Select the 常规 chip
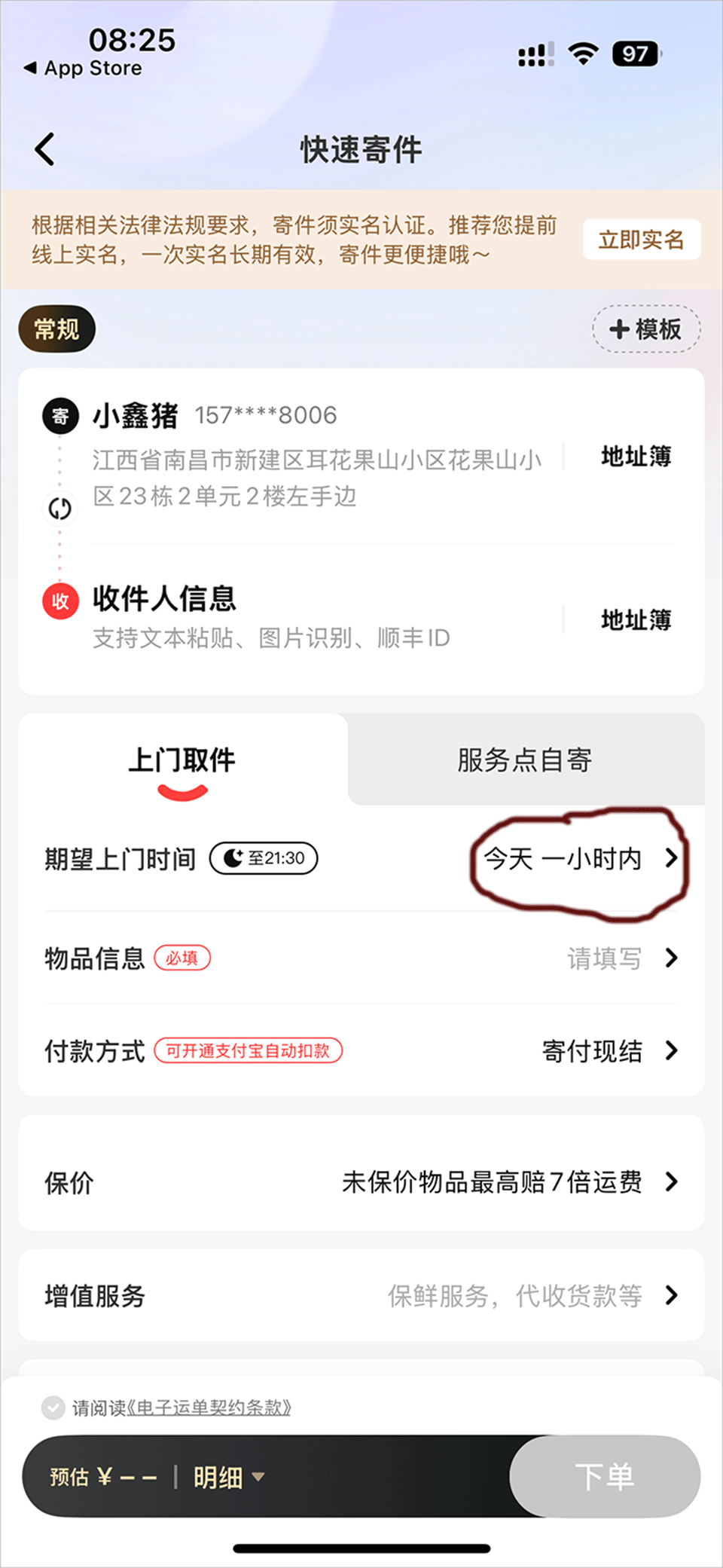Viewport: 723px width, 1568px height. point(56,329)
